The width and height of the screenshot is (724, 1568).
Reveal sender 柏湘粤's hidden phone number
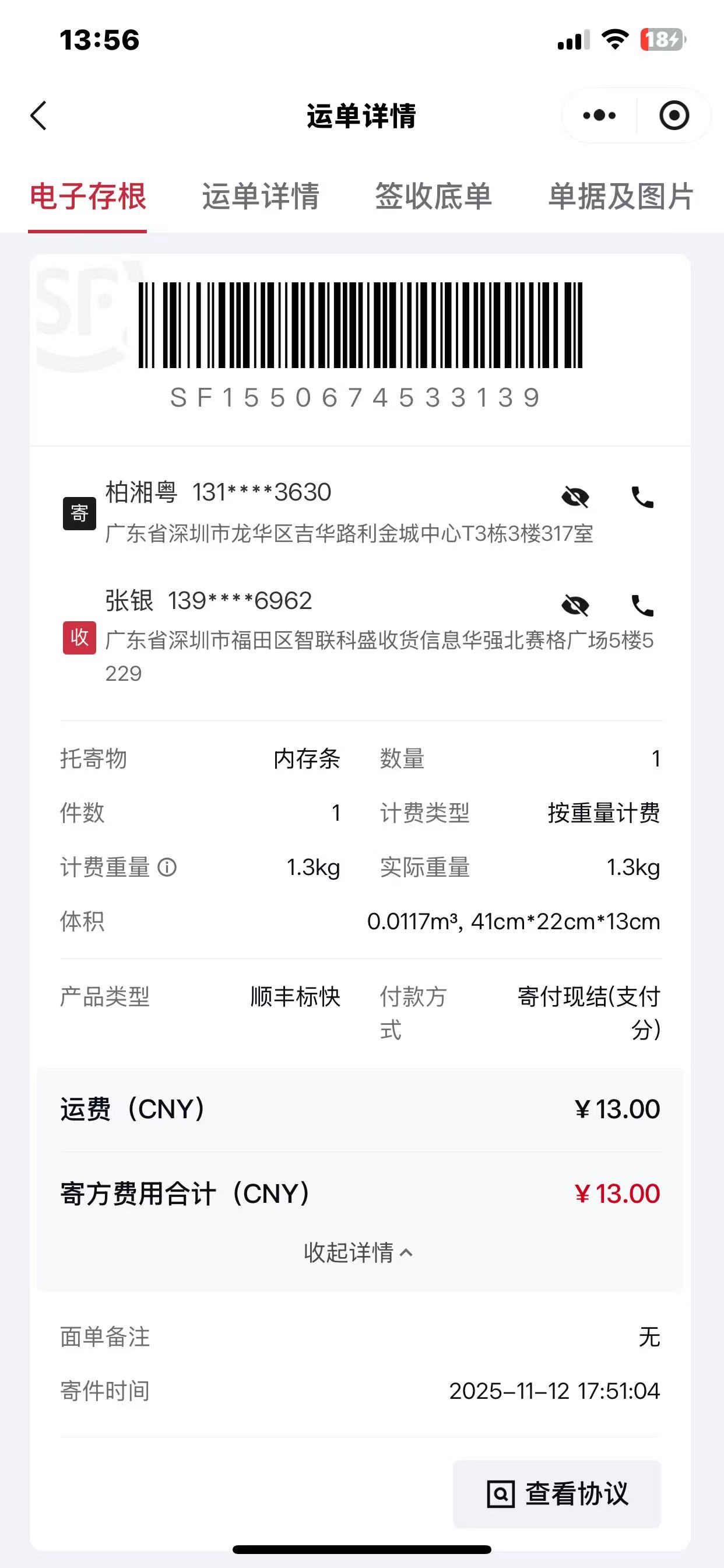575,498
